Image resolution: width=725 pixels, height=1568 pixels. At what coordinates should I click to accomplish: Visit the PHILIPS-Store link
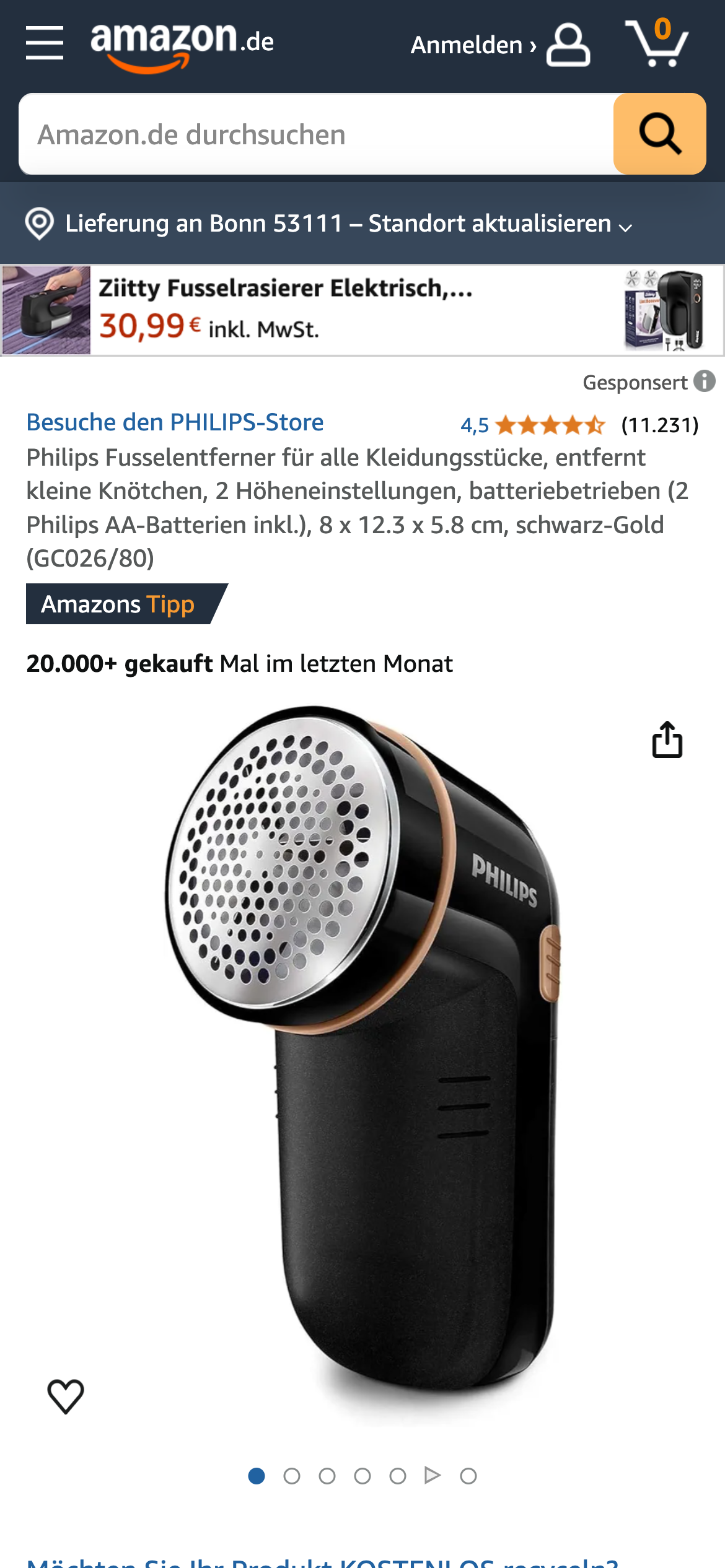[175, 422]
